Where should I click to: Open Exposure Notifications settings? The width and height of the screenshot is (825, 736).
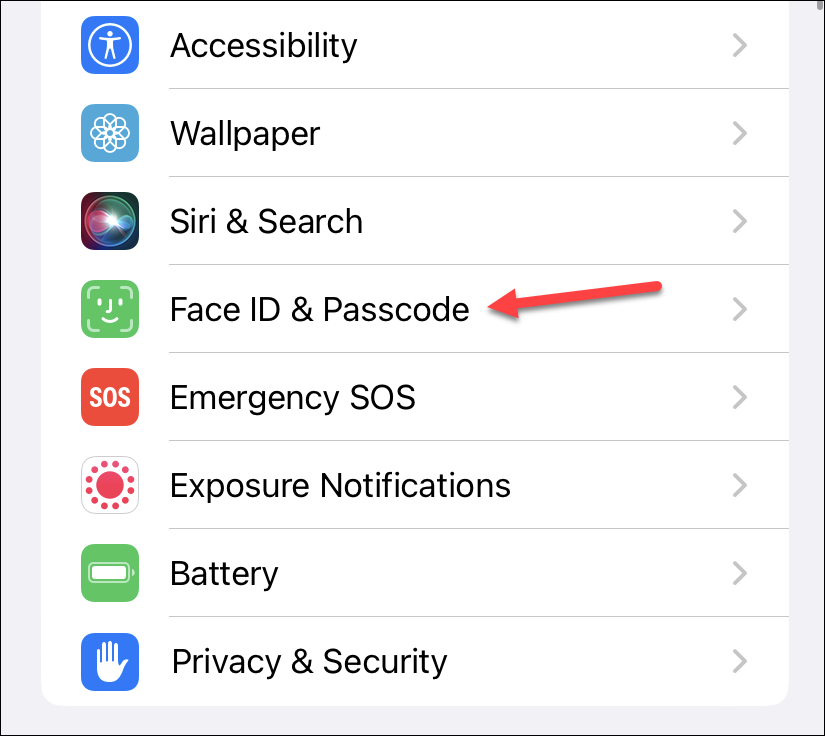(340, 485)
